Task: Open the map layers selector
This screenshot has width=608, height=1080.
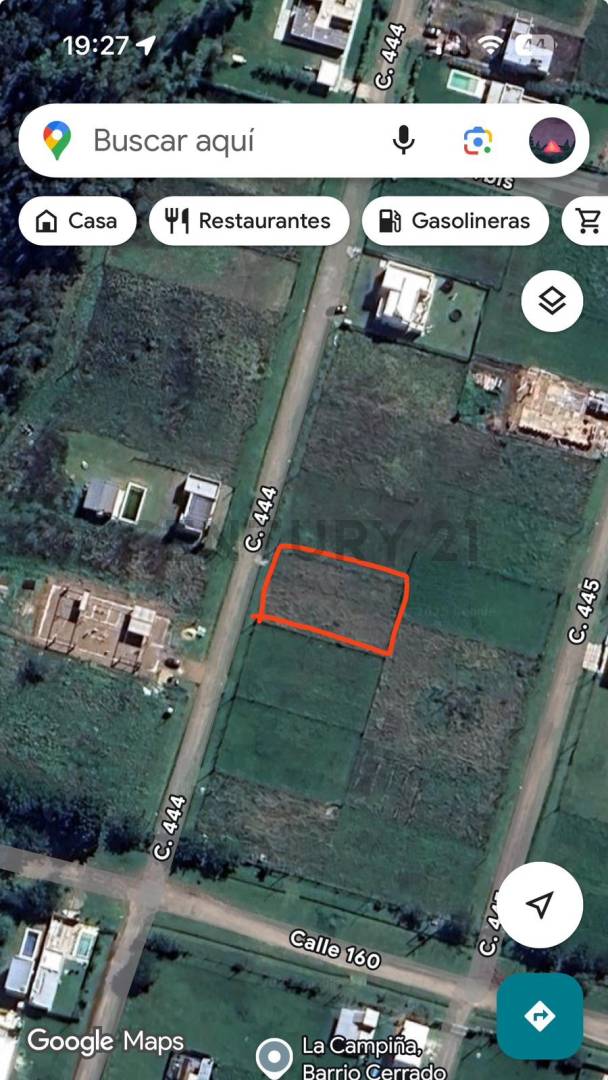Action: (x=553, y=301)
